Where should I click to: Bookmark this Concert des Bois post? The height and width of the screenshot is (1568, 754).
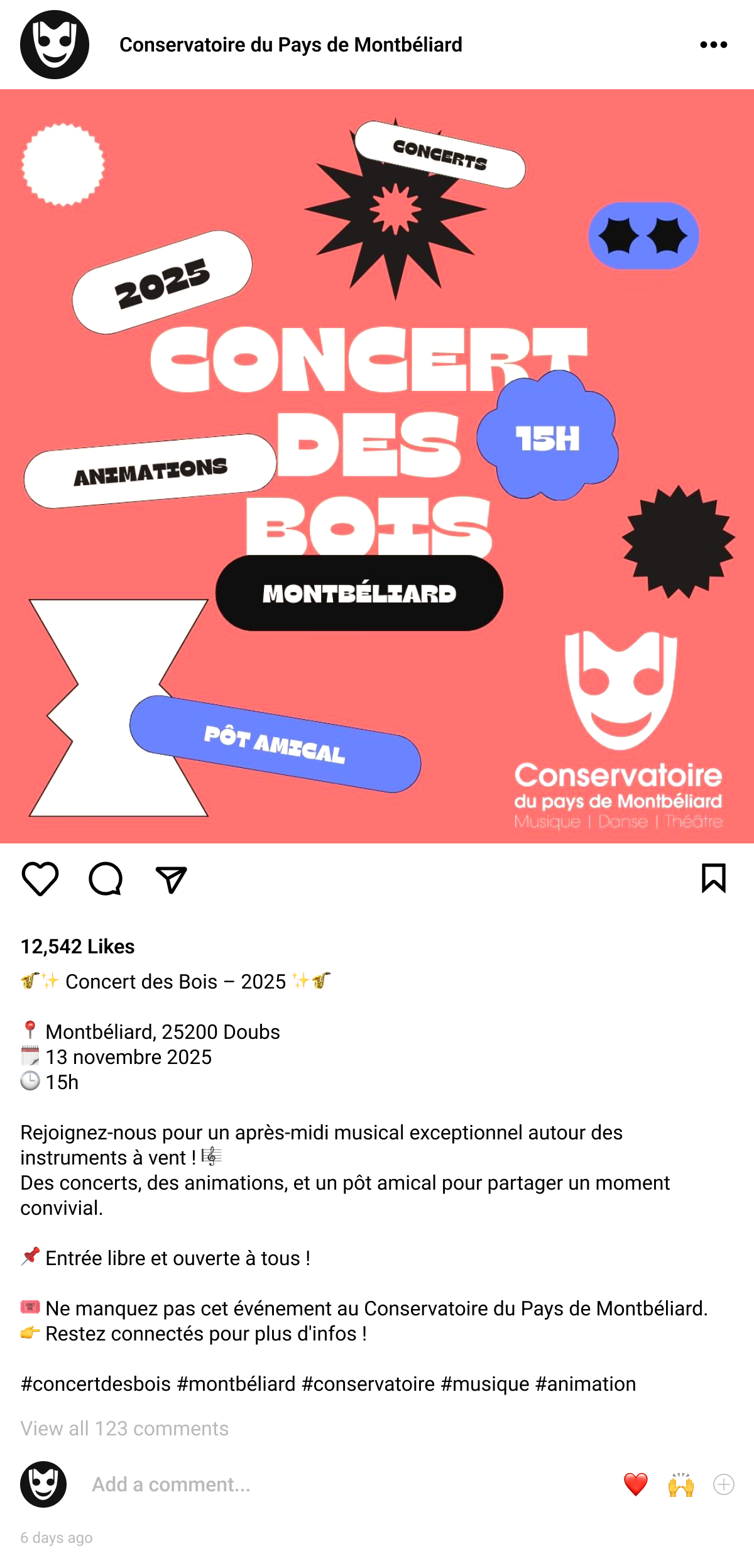point(713,878)
